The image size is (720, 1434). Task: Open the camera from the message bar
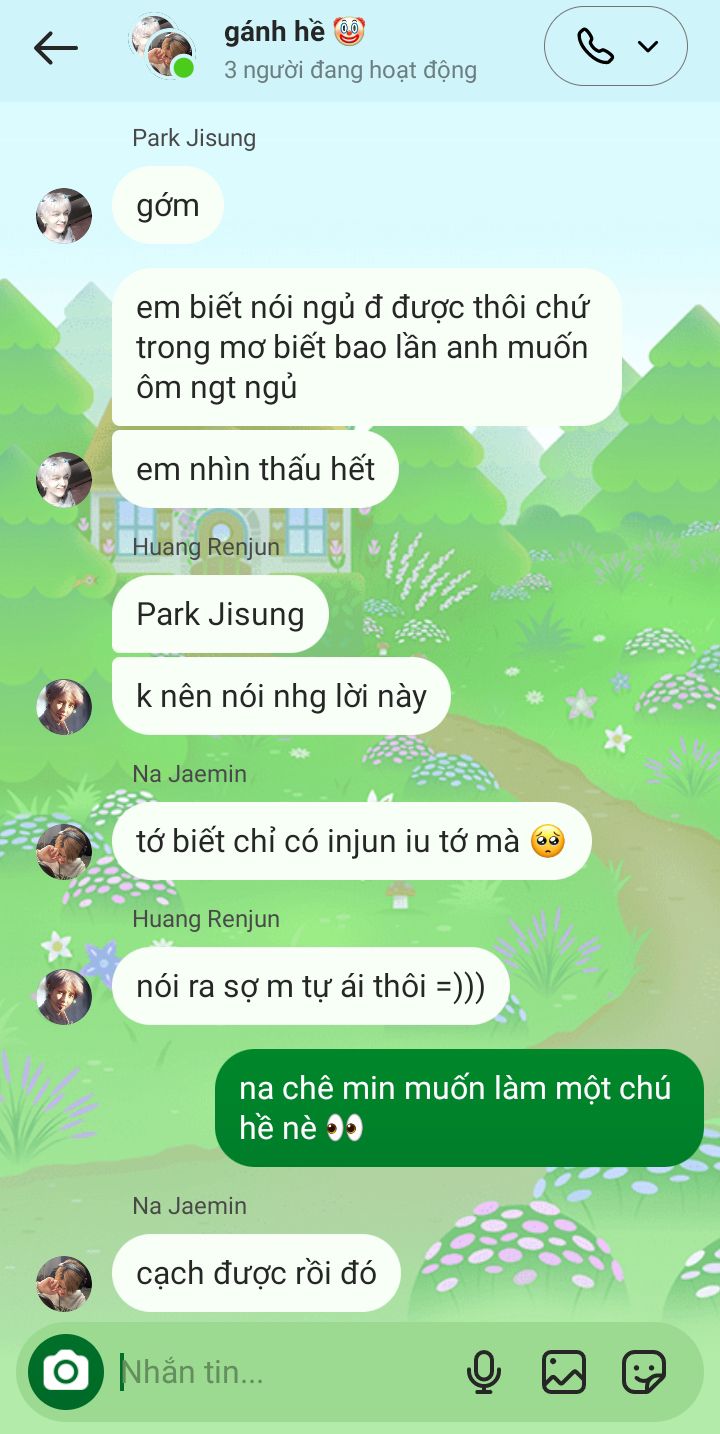[66, 1371]
